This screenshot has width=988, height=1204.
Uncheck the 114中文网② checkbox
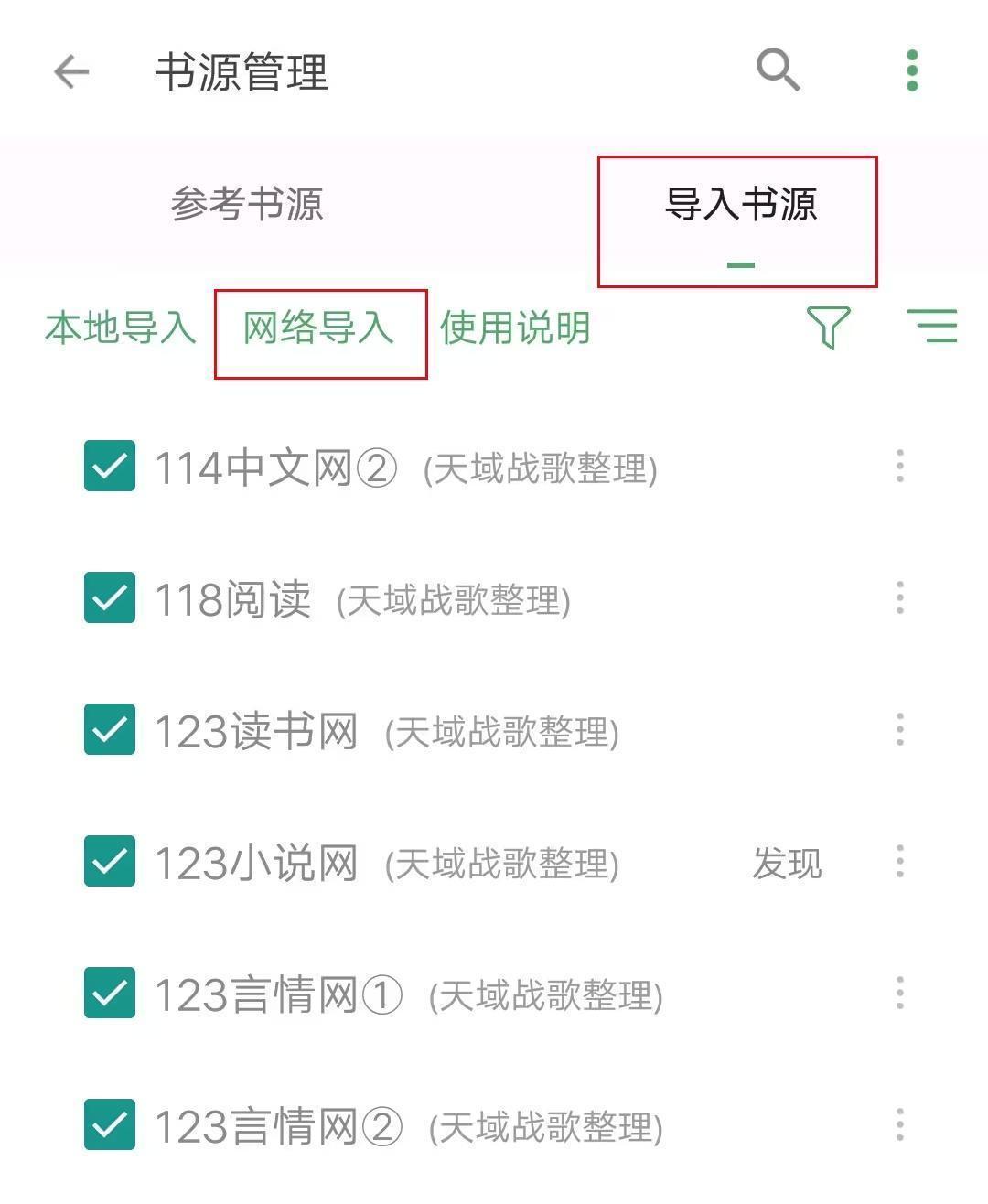(x=110, y=467)
